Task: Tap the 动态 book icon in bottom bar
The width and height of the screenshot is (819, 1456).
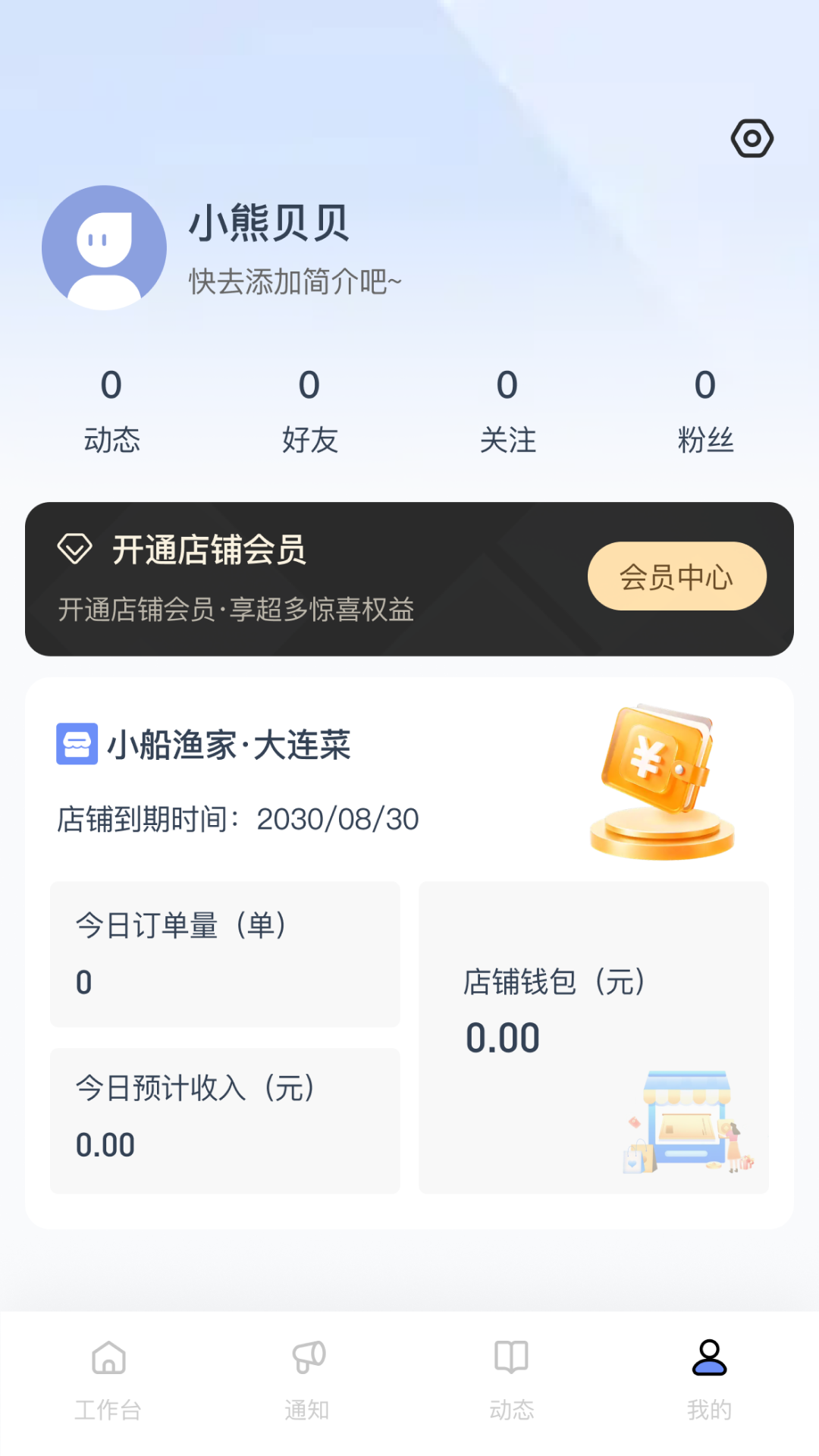Action: click(x=512, y=1357)
